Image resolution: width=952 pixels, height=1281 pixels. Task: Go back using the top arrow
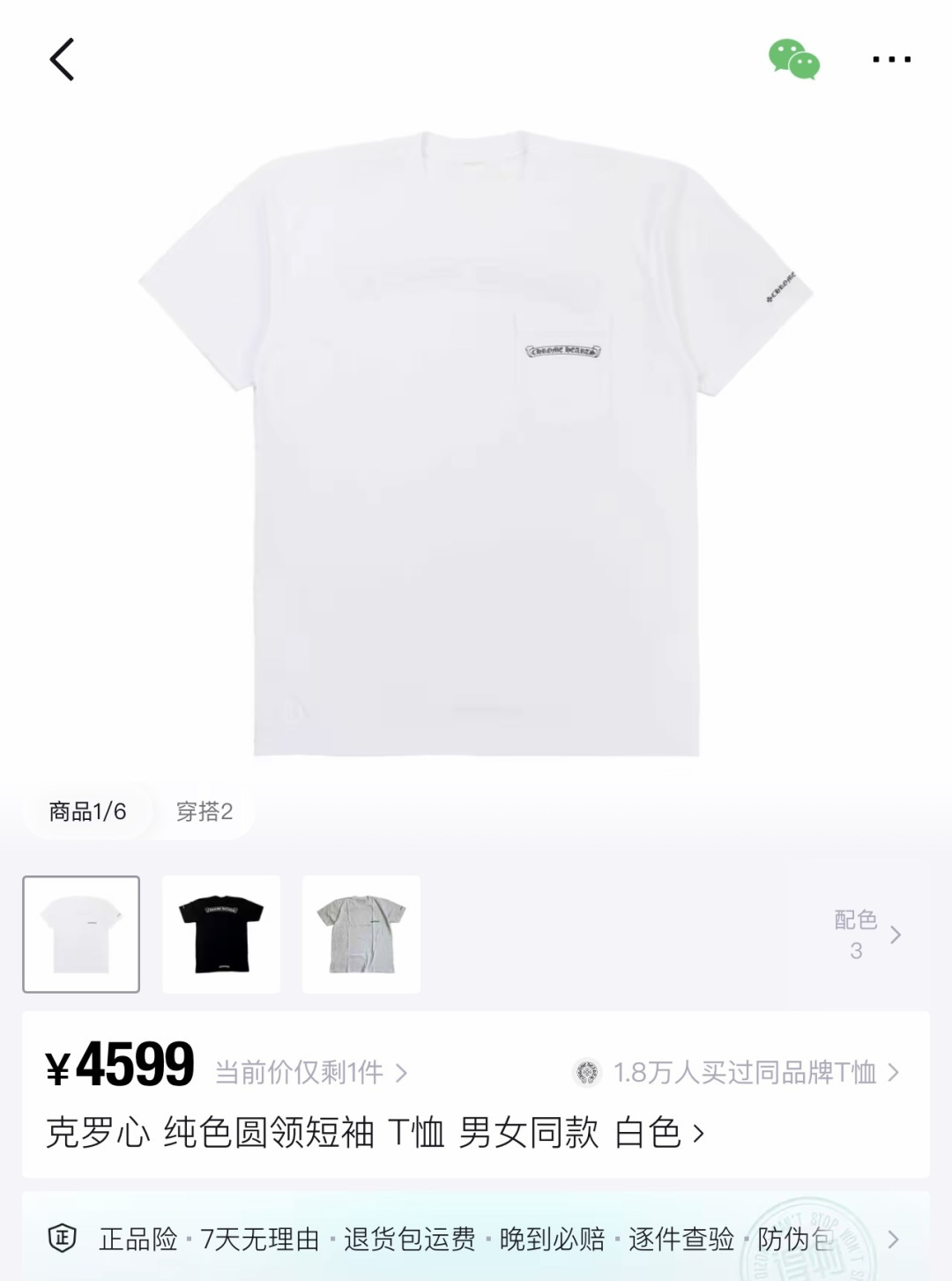coord(62,60)
